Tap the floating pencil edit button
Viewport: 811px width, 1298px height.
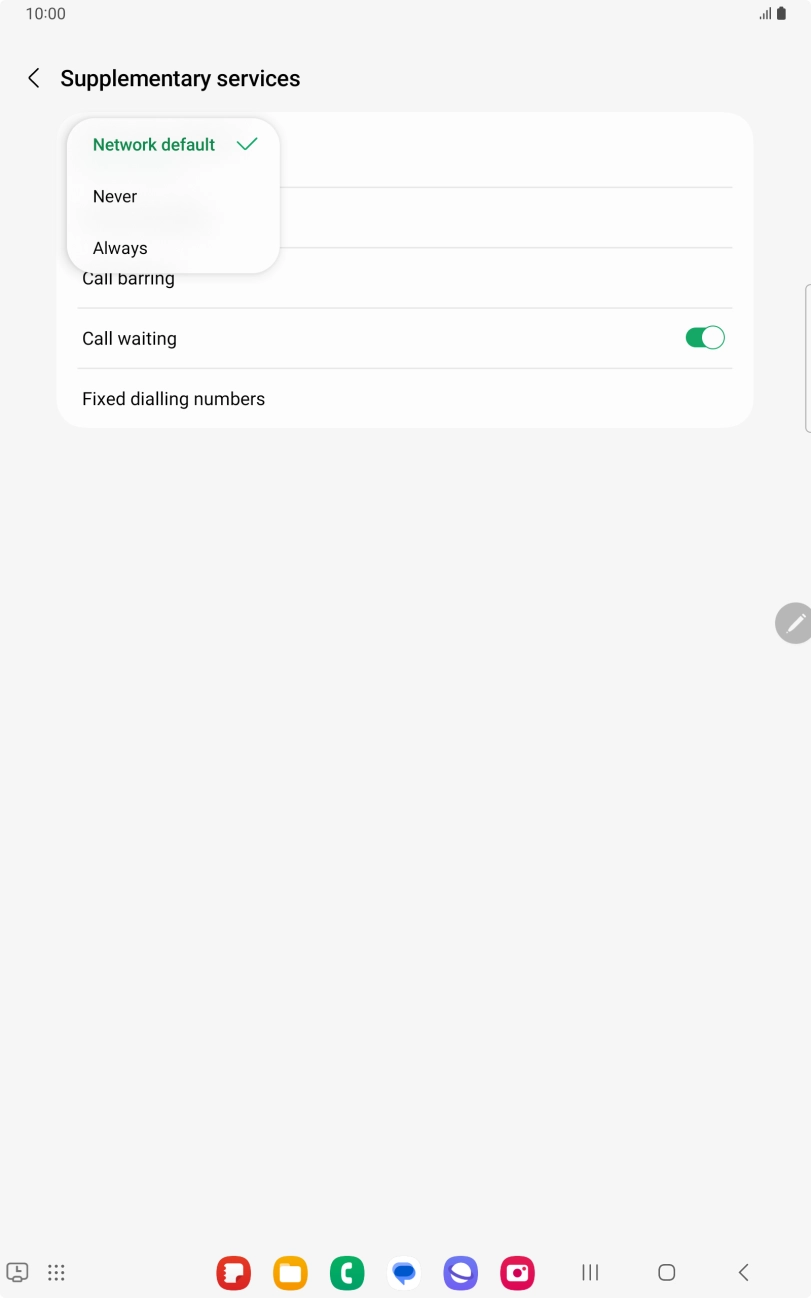pyautogui.click(x=794, y=623)
